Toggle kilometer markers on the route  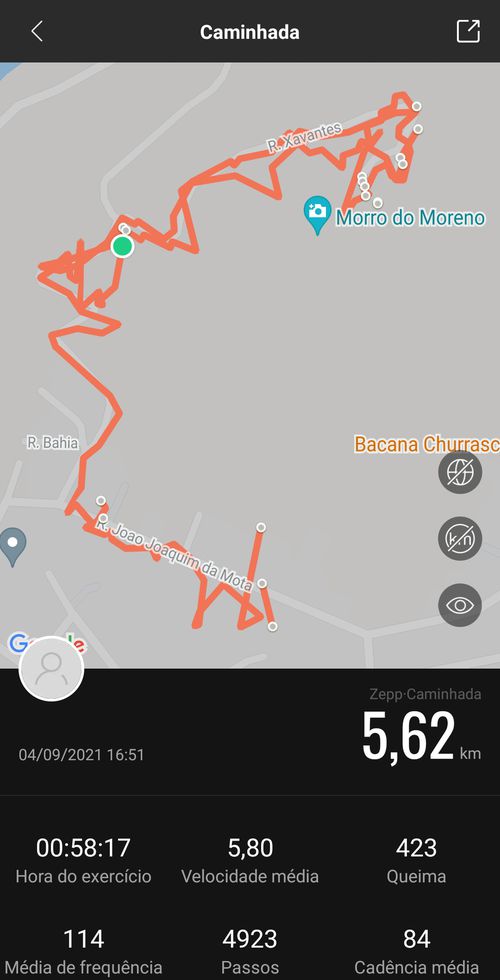click(x=460, y=539)
